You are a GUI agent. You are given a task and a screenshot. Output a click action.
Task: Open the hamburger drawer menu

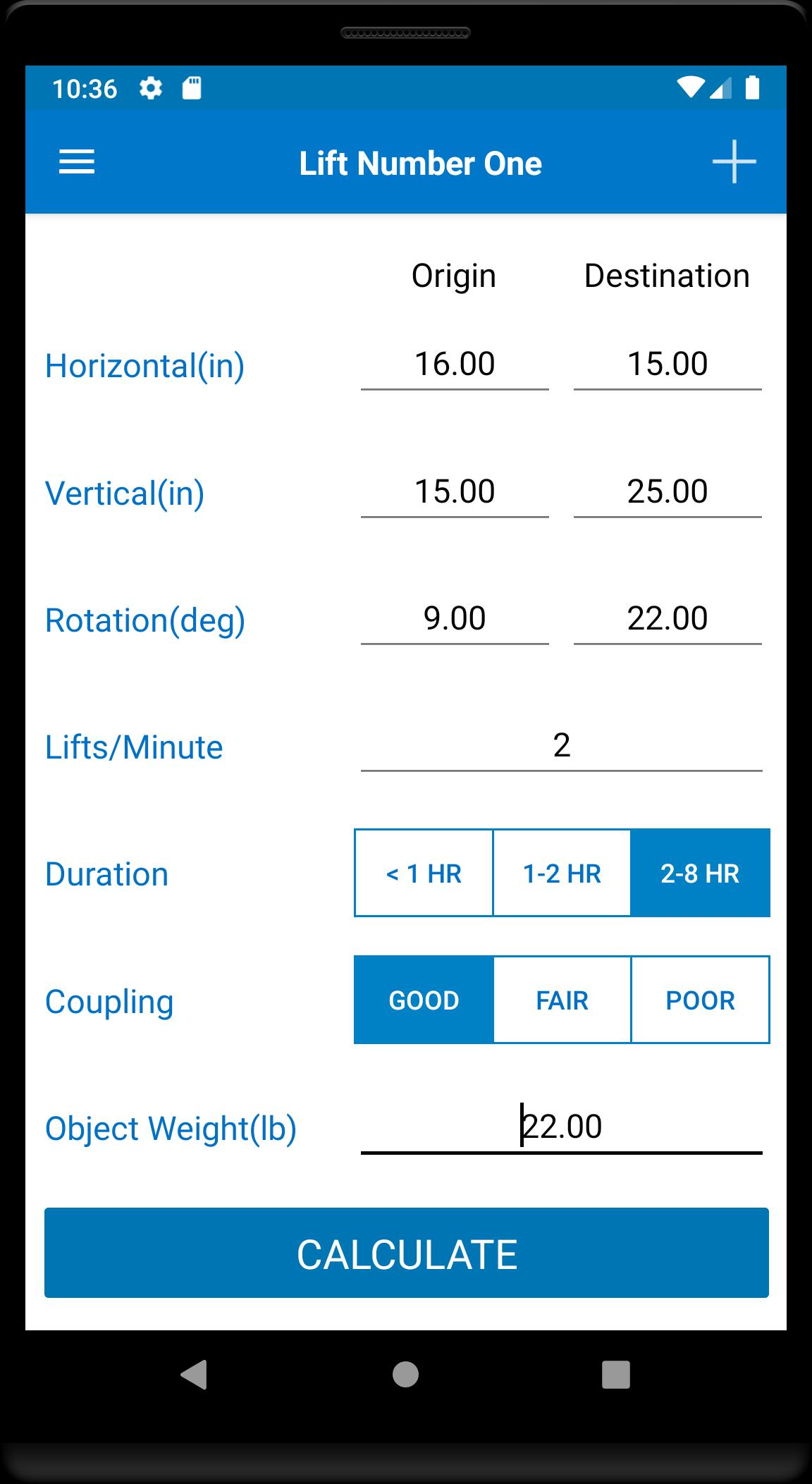pos(76,162)
